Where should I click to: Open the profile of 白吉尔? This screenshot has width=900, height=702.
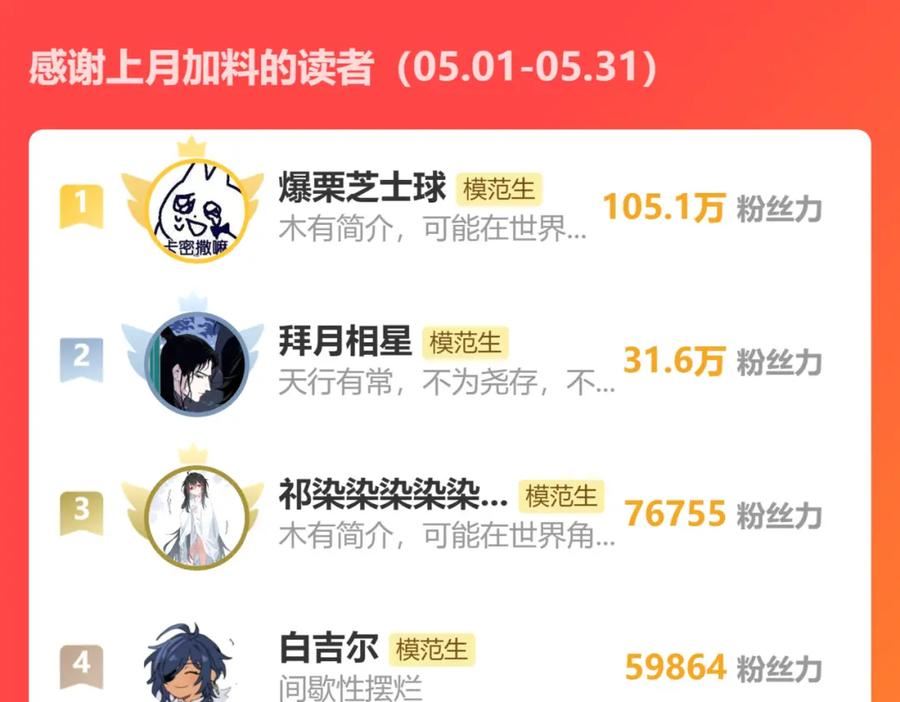(328, 648)
